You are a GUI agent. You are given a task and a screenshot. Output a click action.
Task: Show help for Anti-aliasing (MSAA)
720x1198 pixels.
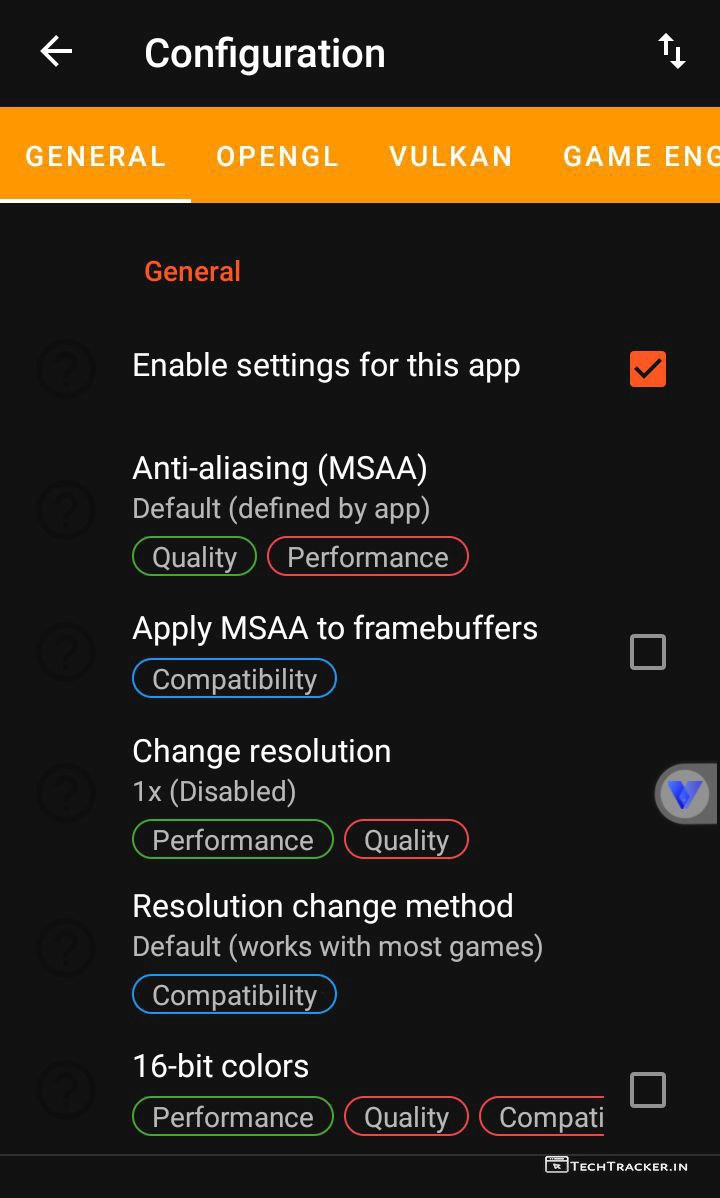[x=66, y=510]
